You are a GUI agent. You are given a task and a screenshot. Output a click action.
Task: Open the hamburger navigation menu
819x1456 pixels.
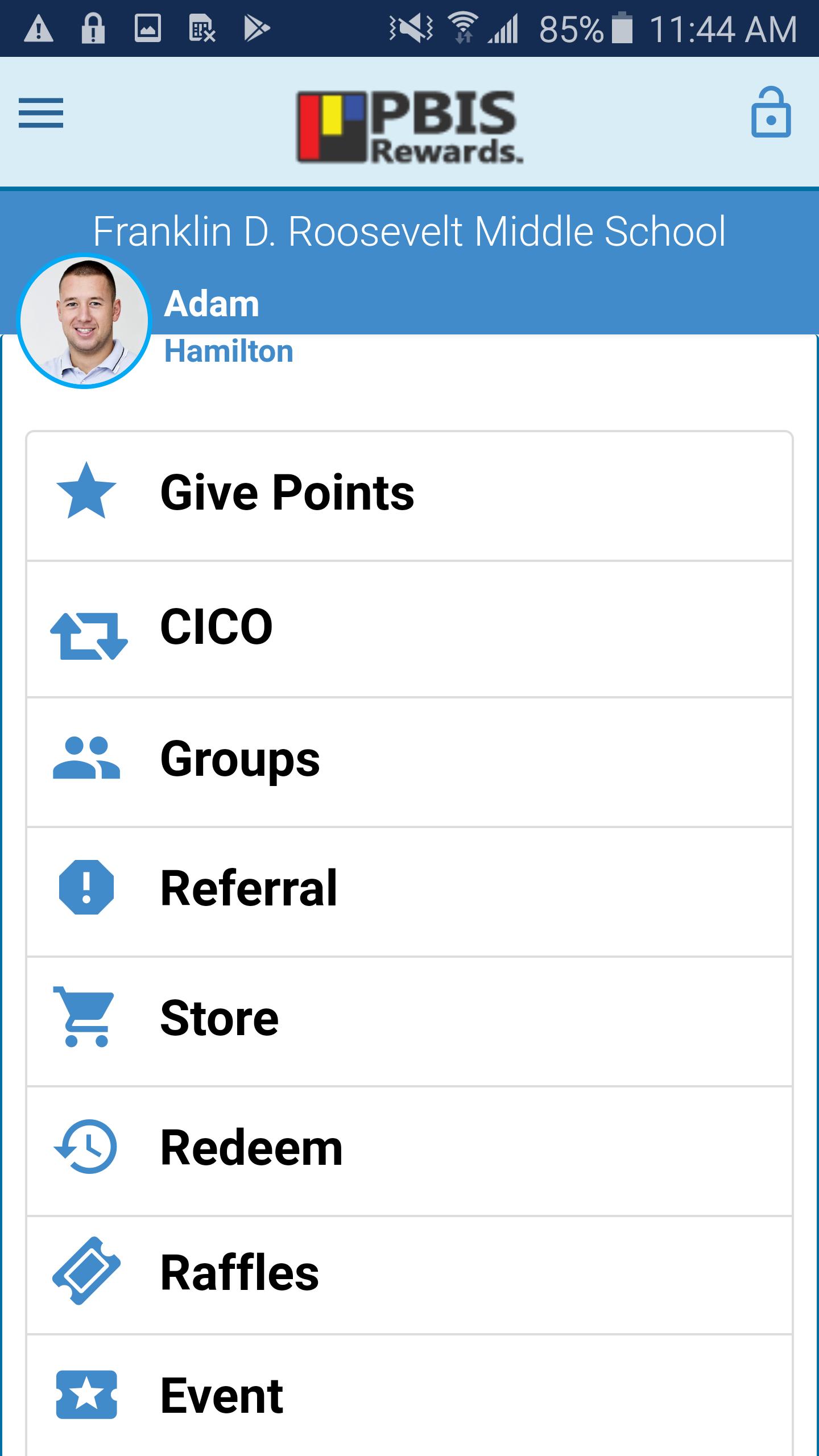coord(41,113)
